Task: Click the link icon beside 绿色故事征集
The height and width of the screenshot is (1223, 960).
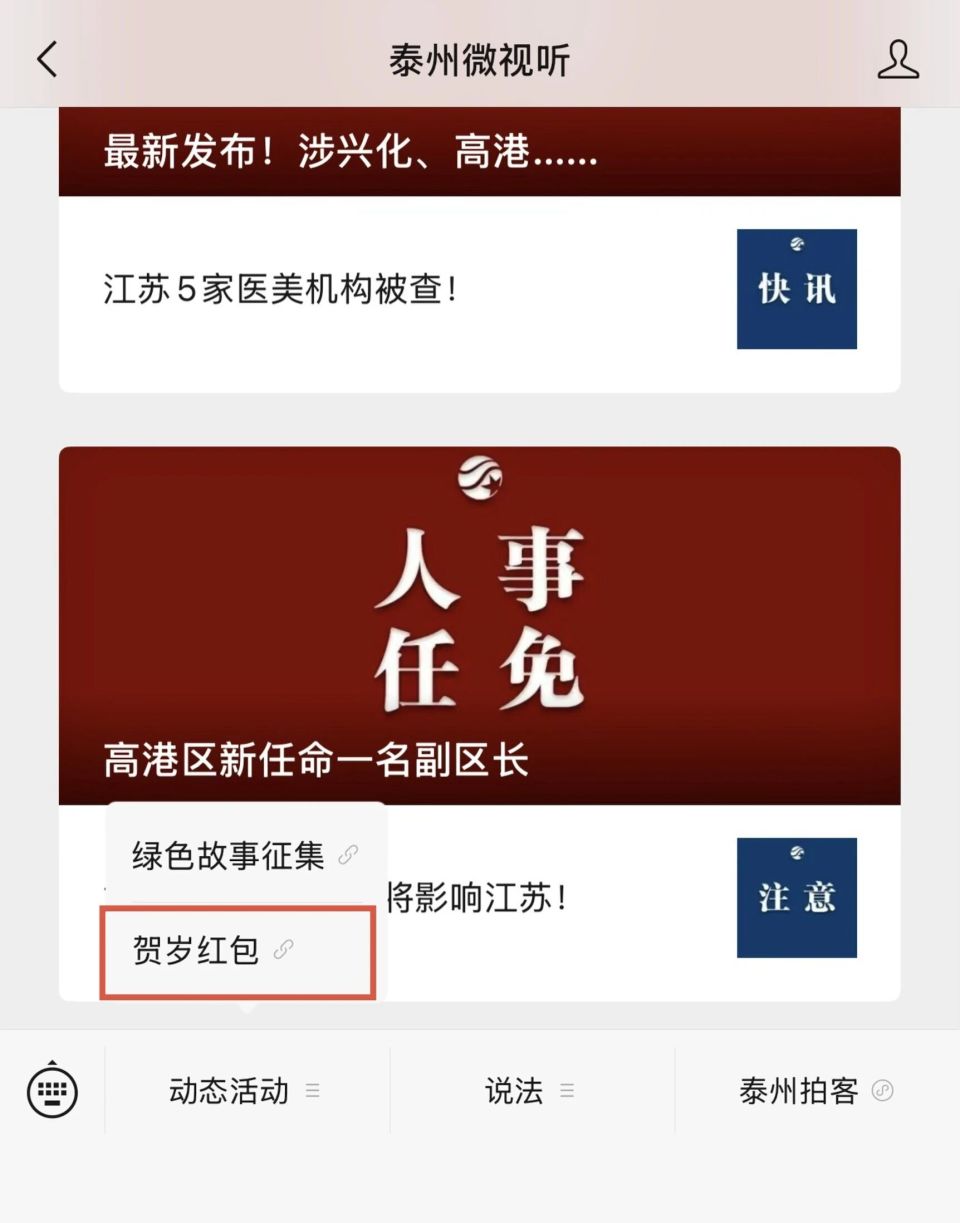Action: tap(347, 854)
